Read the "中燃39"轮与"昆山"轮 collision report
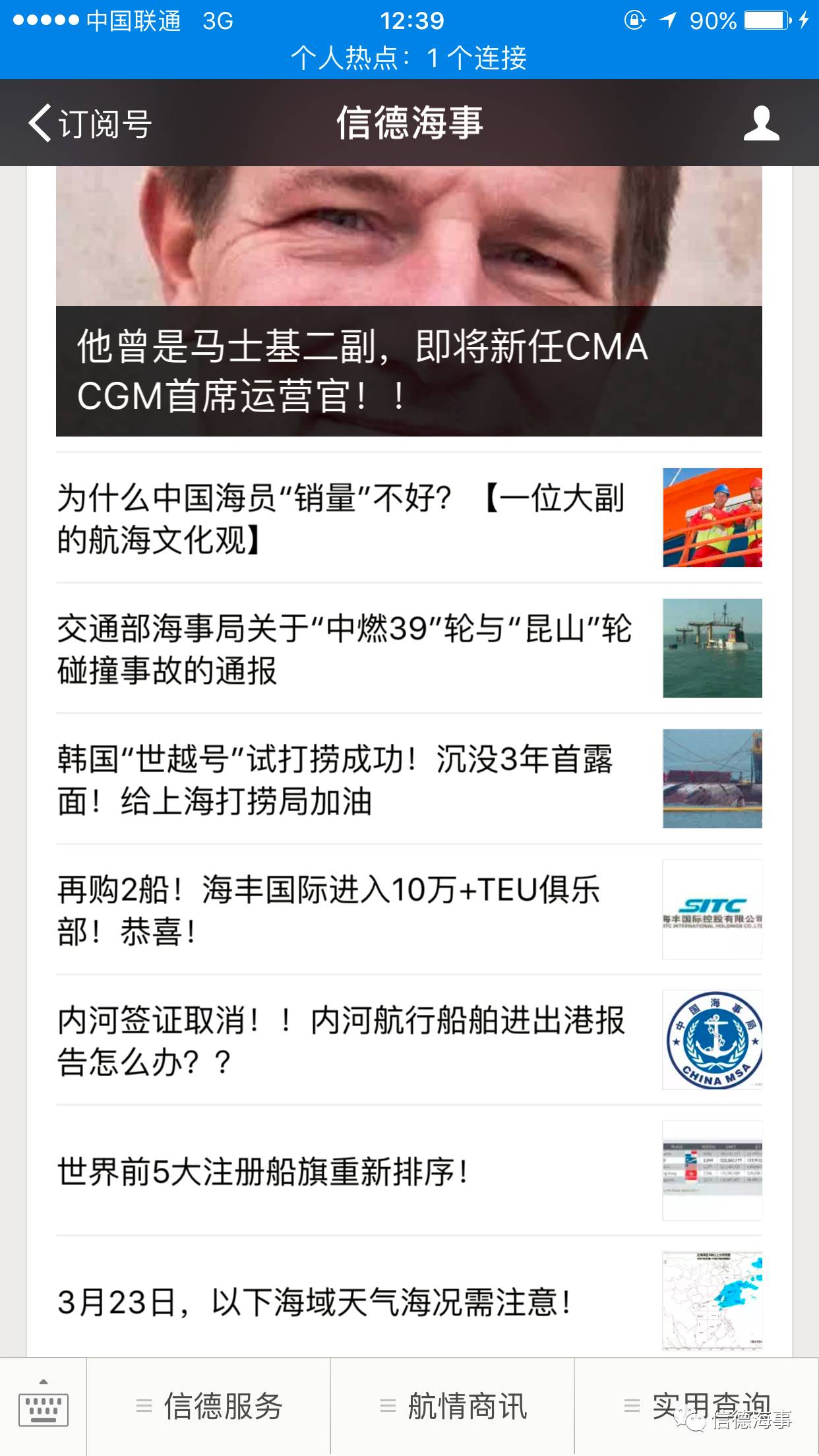The height and width of the screenshot is (1456, 819). coord(409,648)
